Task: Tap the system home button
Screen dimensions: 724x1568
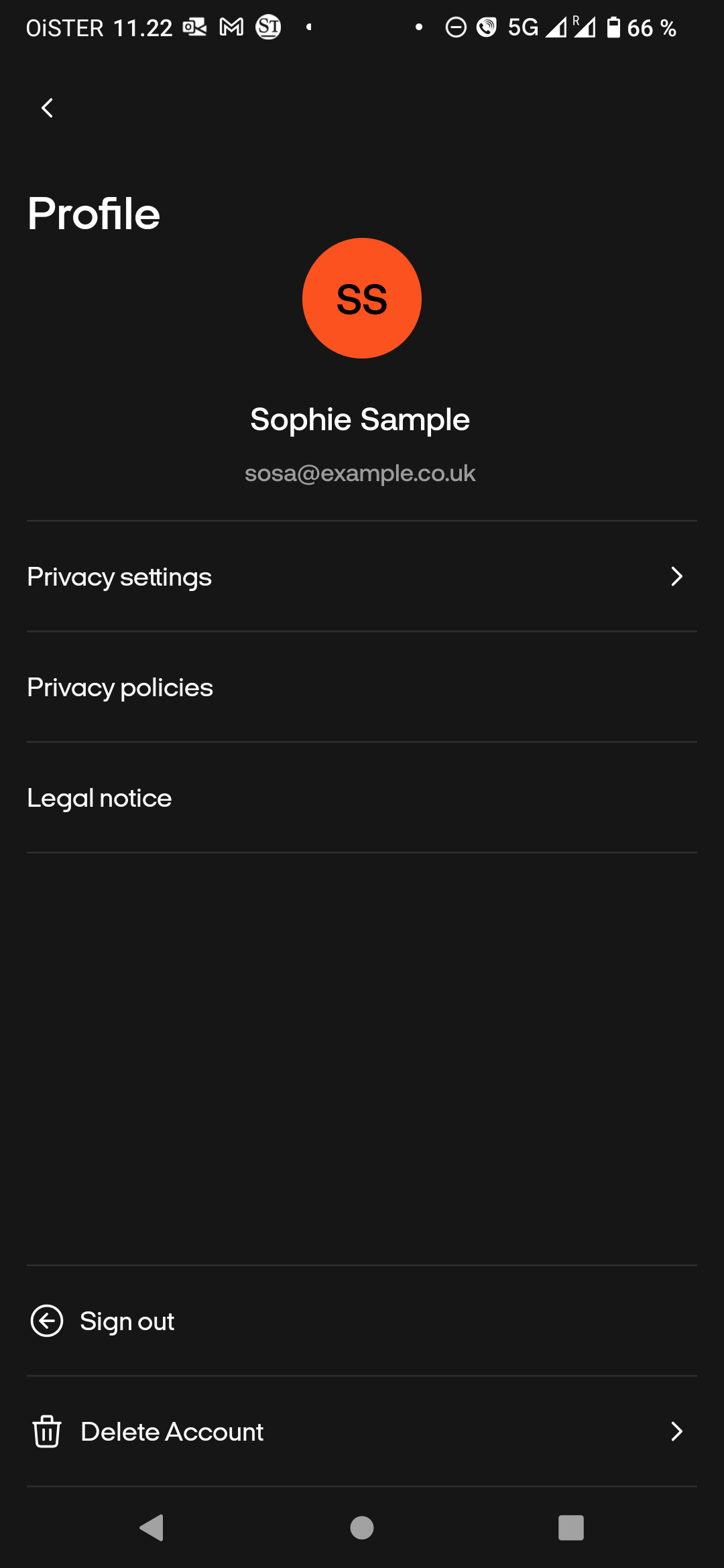Action: [x=362, y=1528]
